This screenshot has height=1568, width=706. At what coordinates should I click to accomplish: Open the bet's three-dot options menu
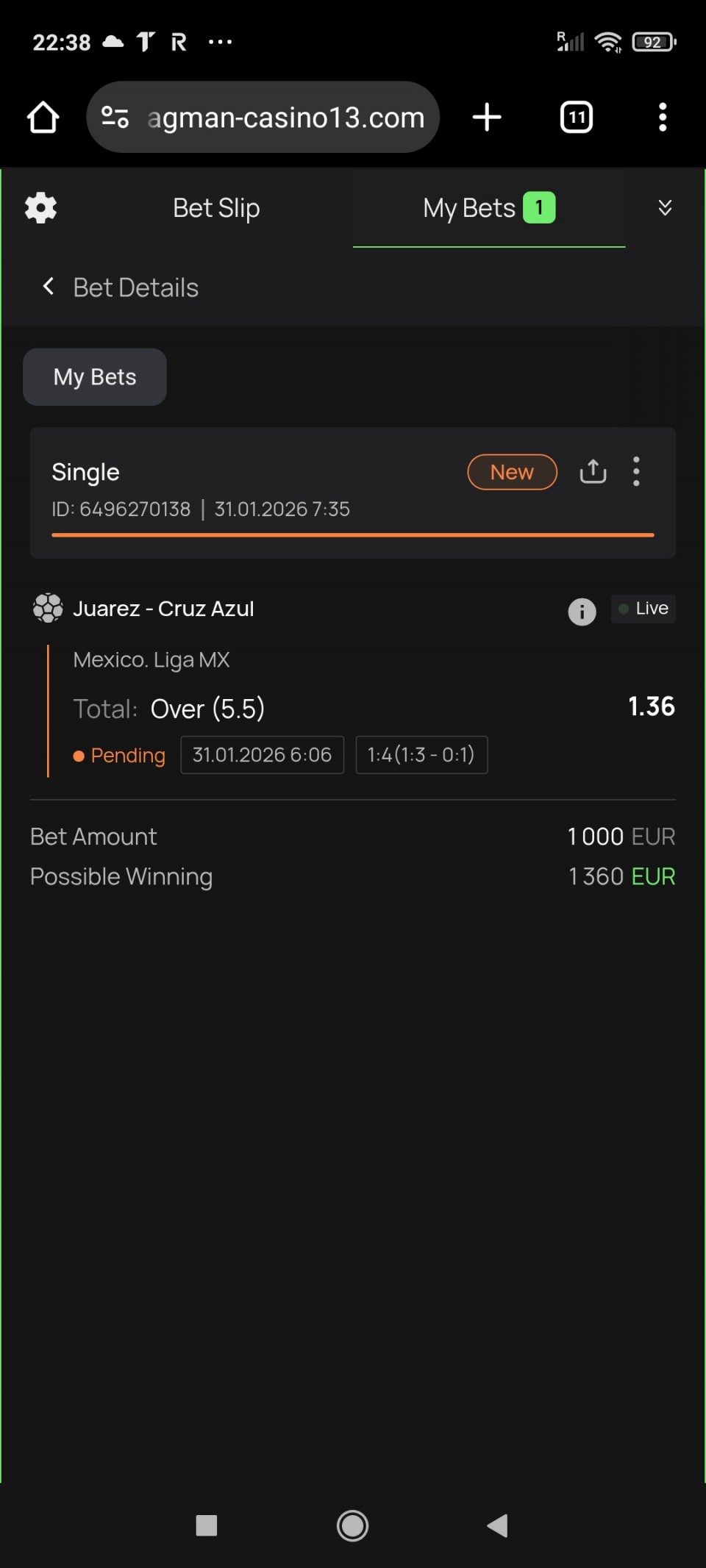click(x=636, y=471)
